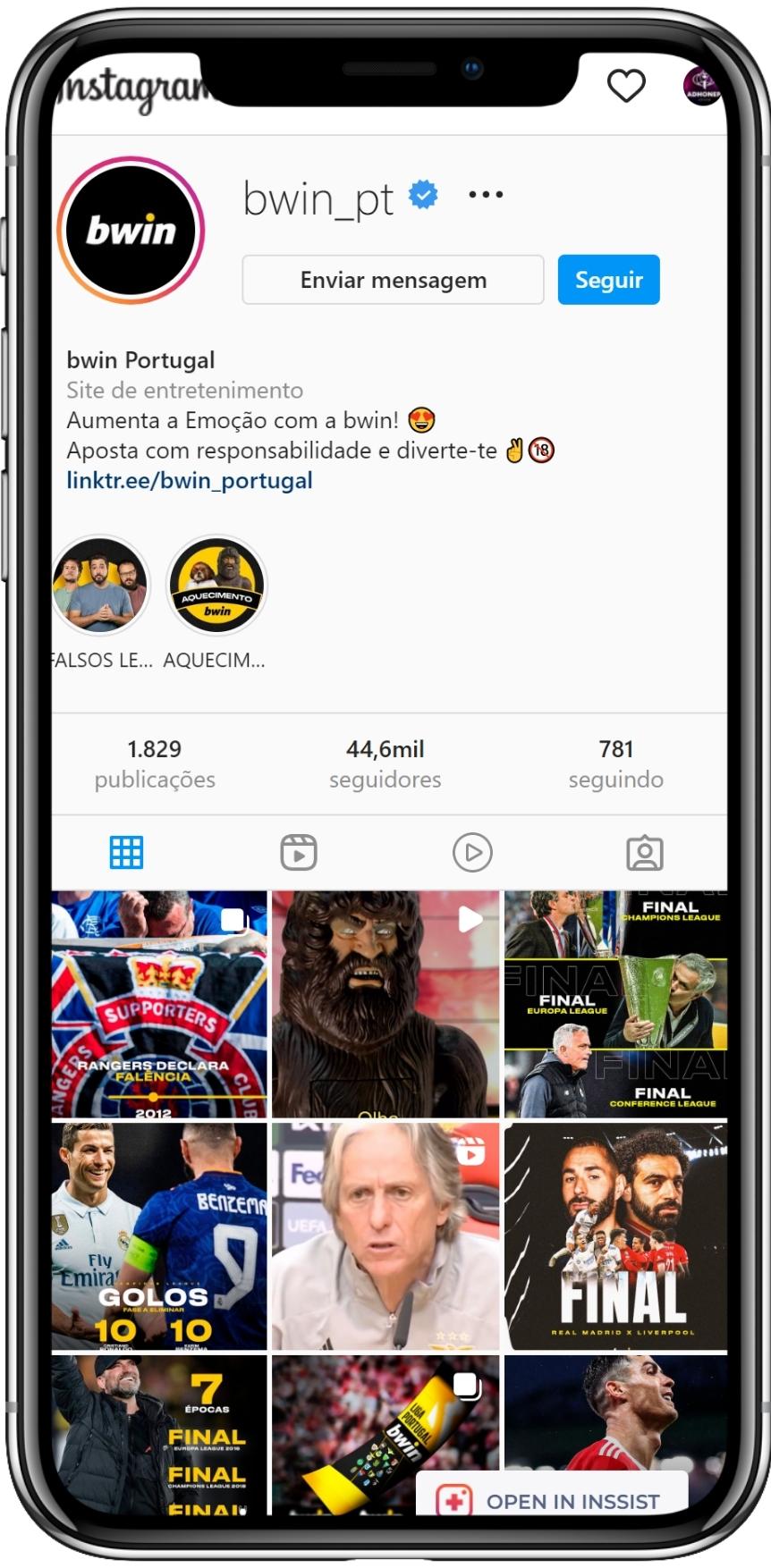Viewport: 771px width, 1568px height.
Task: Open the three-dot options menu for bwin_pt
Action: (x=486, y=194)
